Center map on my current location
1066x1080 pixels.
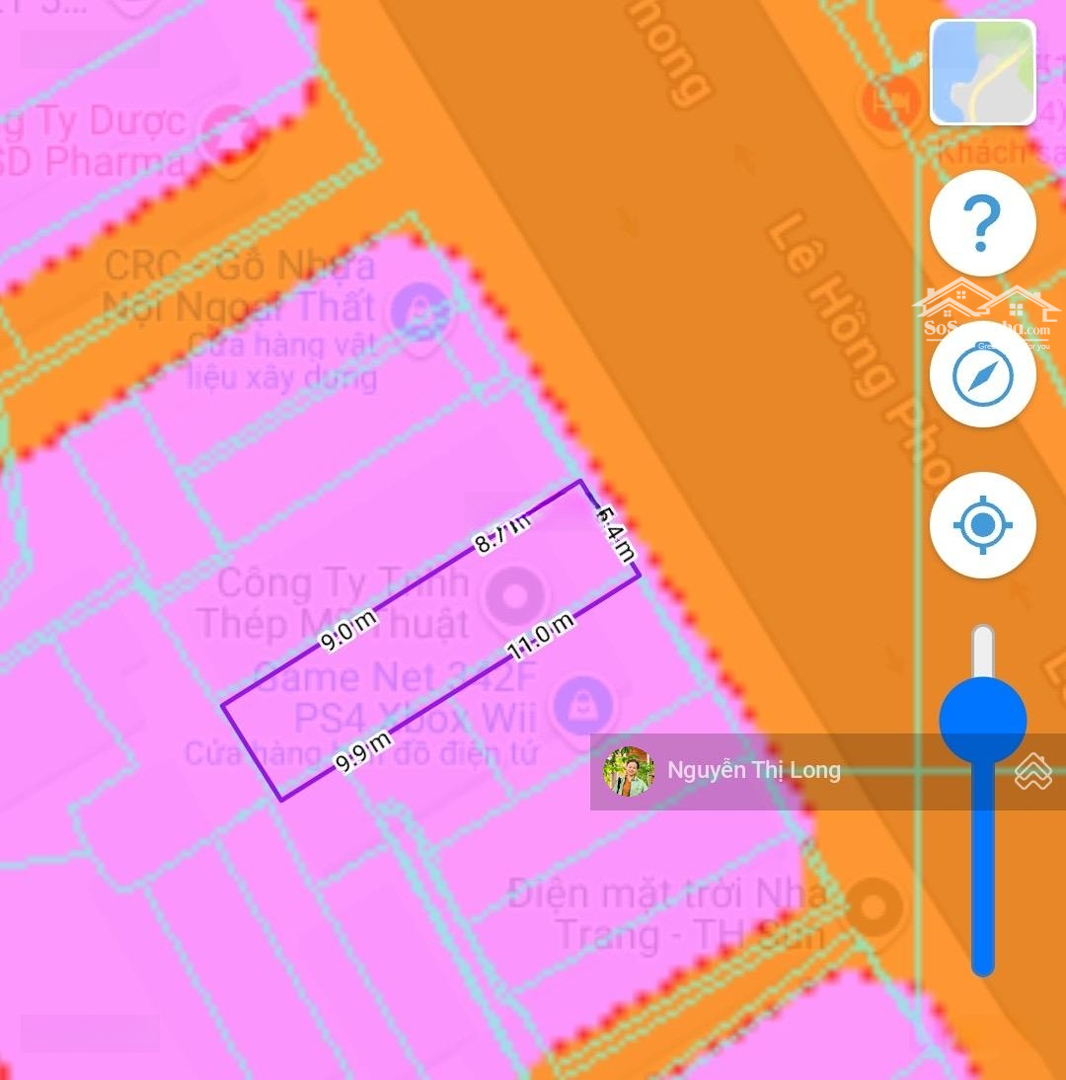click(982, 525)
